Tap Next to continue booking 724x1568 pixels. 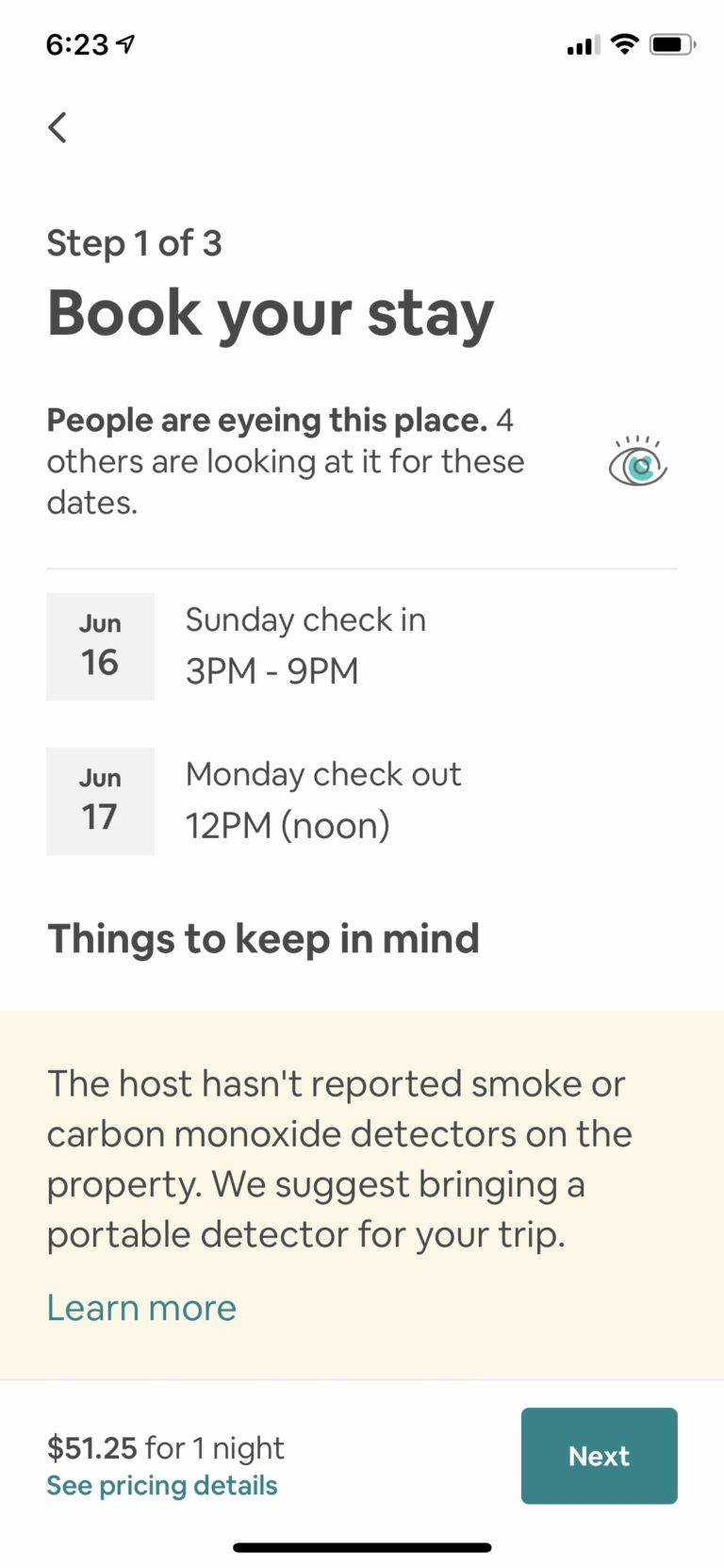coord(599,1455)
